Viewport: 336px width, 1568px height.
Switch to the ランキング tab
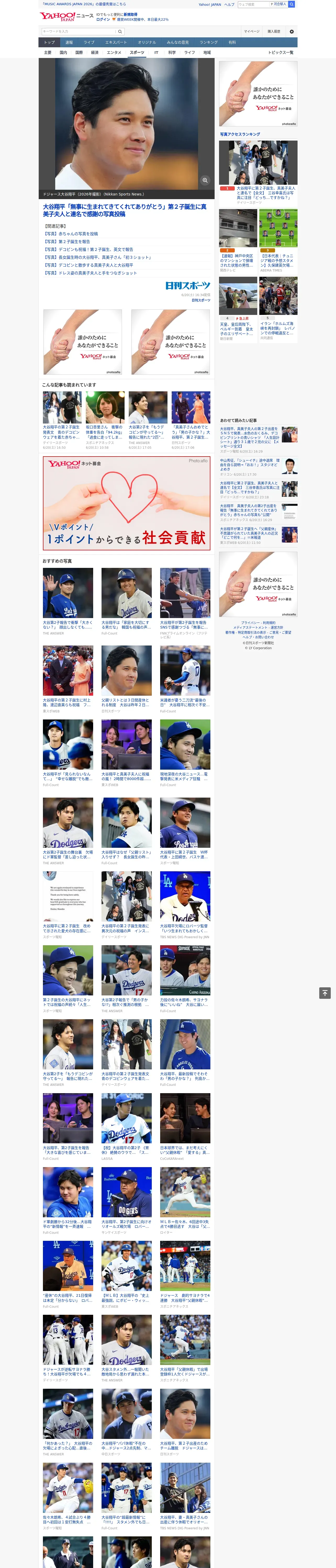(x=209, y=43)
